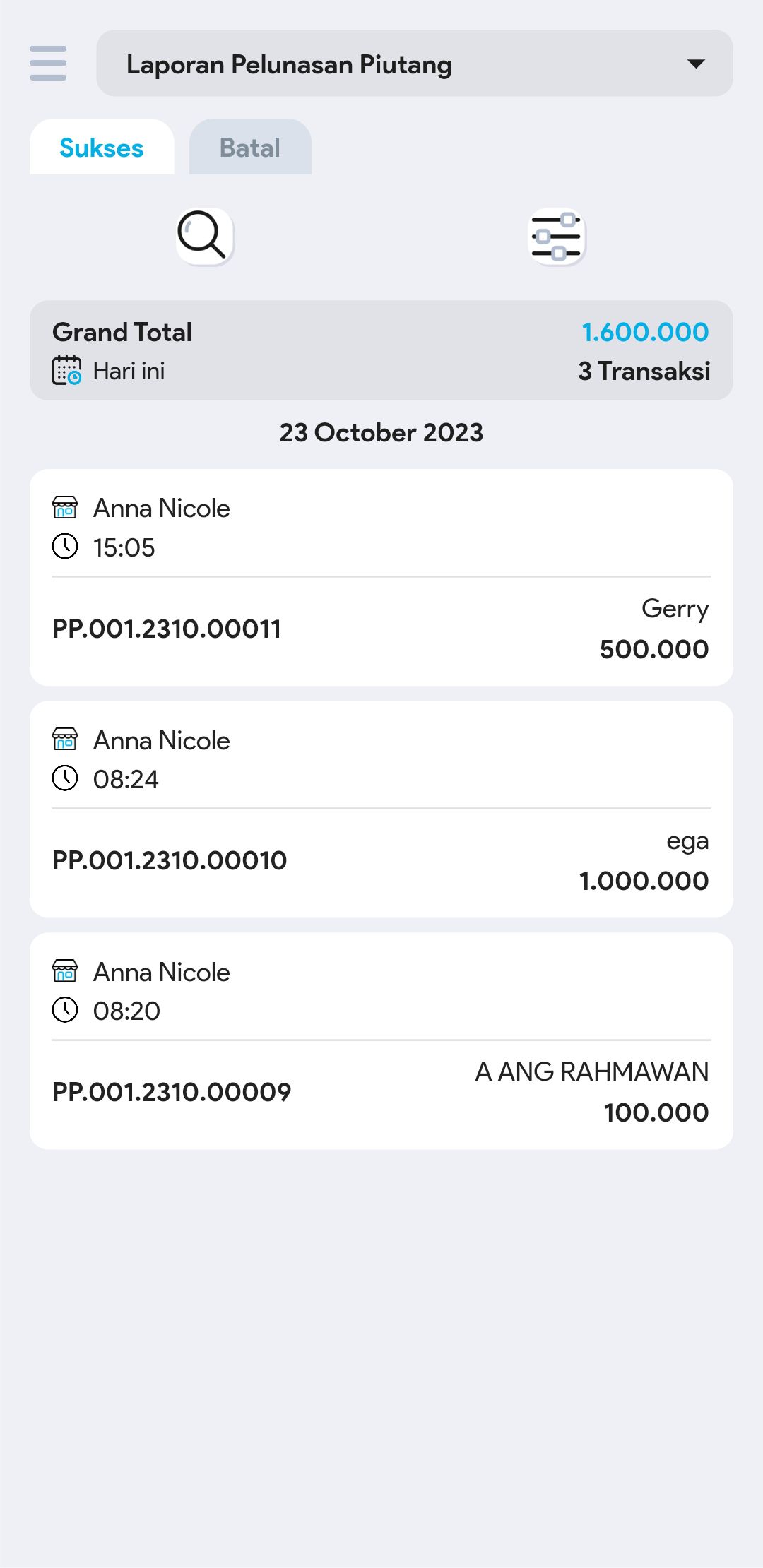This screenshot has height=1568, width=763.
Task: Tap the search magnifier icon
Action: pyautogui.click(x=204, y=235)
